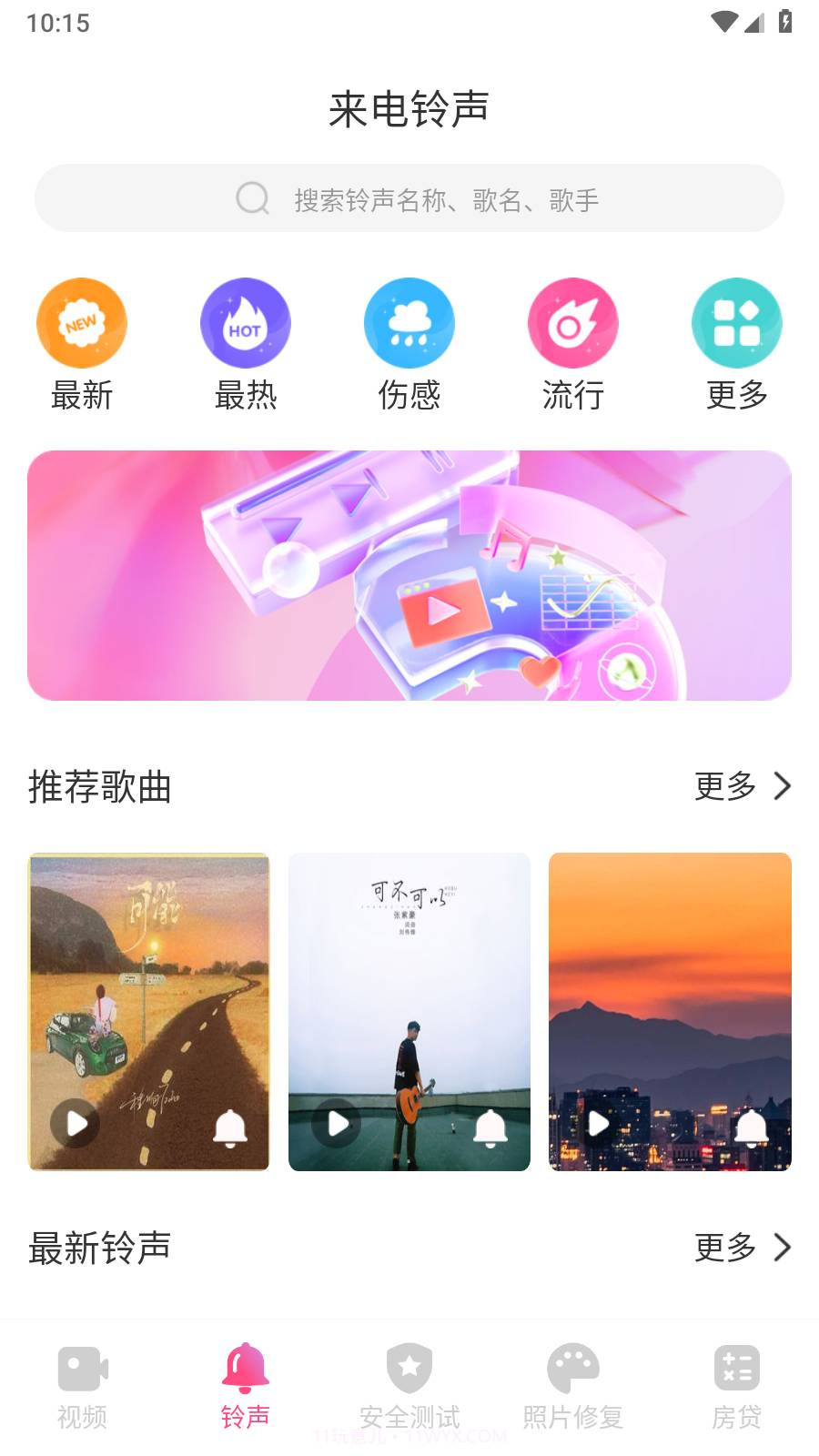Open the 安全测试 section
819x1456 pixels.
tap(409, 1383)
